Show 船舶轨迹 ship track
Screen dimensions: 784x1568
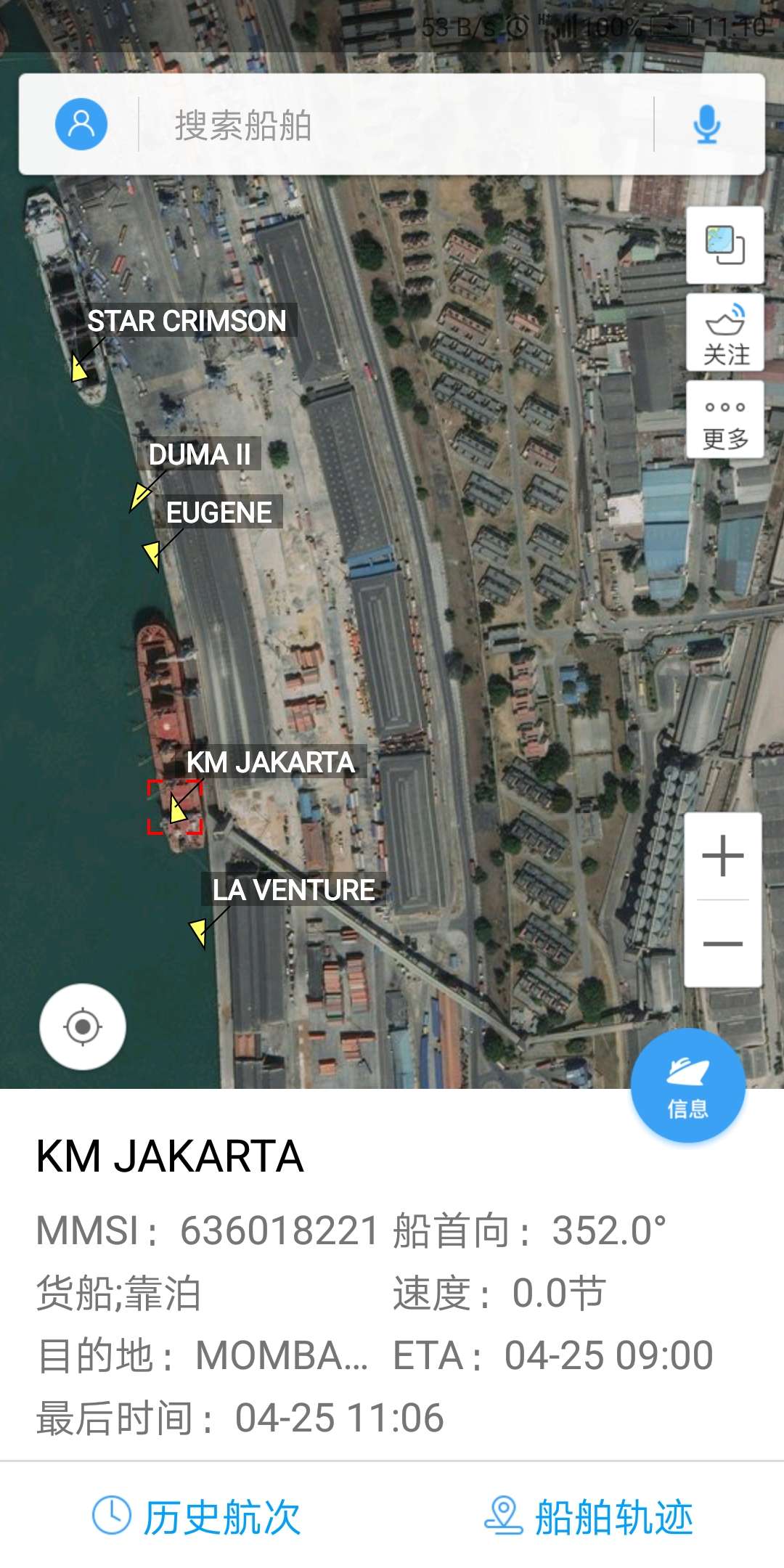coord(588,1517)
